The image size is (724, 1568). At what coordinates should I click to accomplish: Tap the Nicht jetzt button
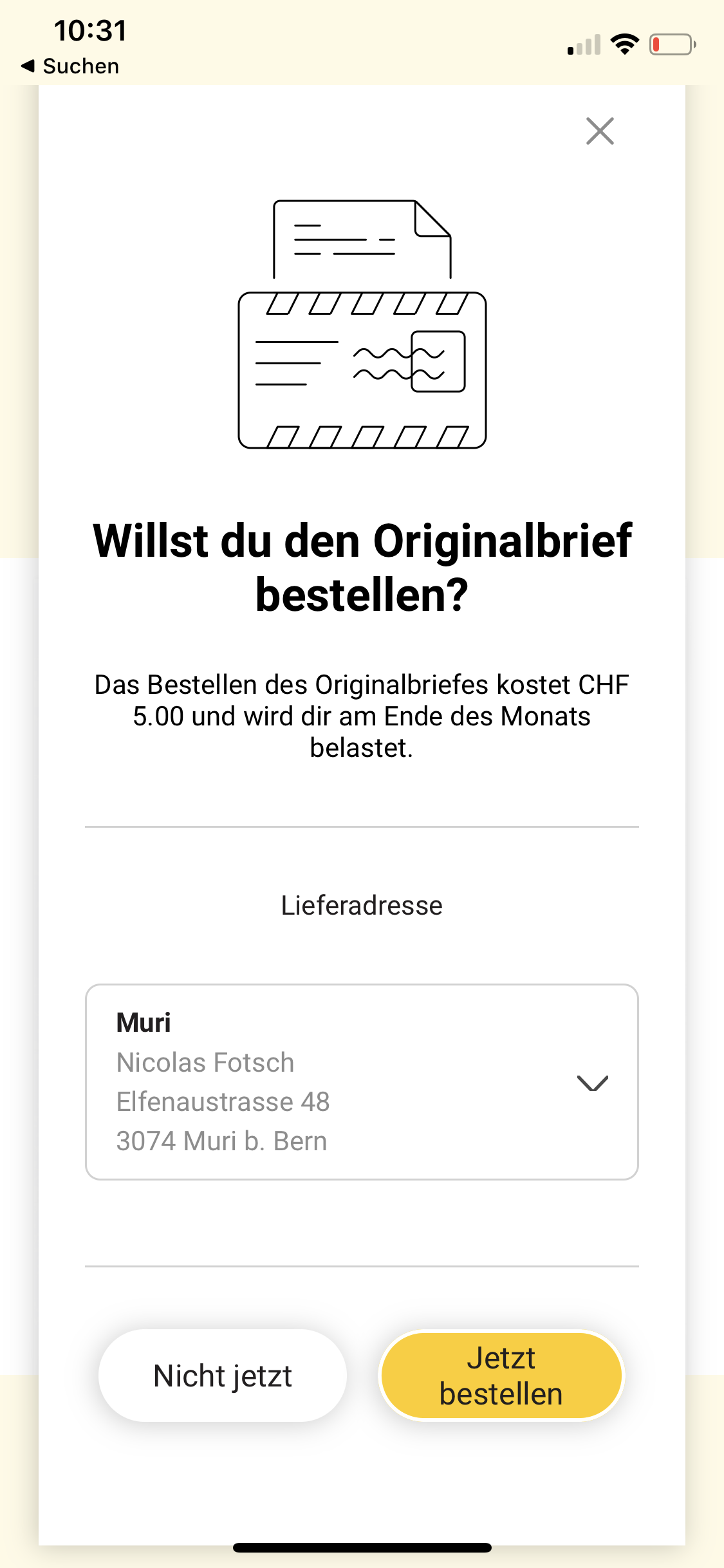[223, 1376]
